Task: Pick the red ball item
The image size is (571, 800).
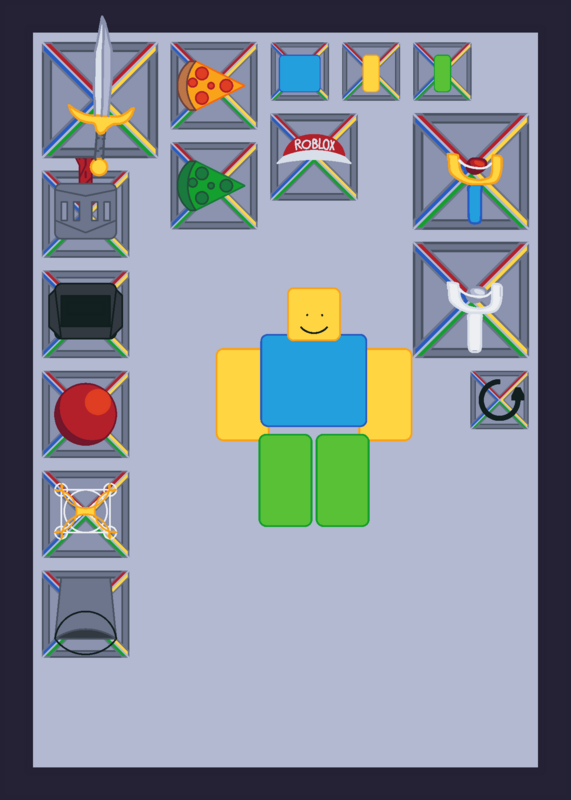Action: [x=85, y=414]
